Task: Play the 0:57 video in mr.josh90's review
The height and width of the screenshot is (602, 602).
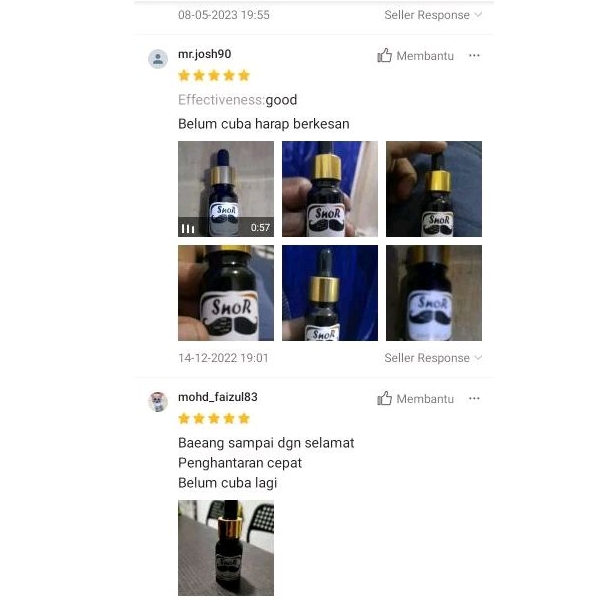Action: pos(226,189)
